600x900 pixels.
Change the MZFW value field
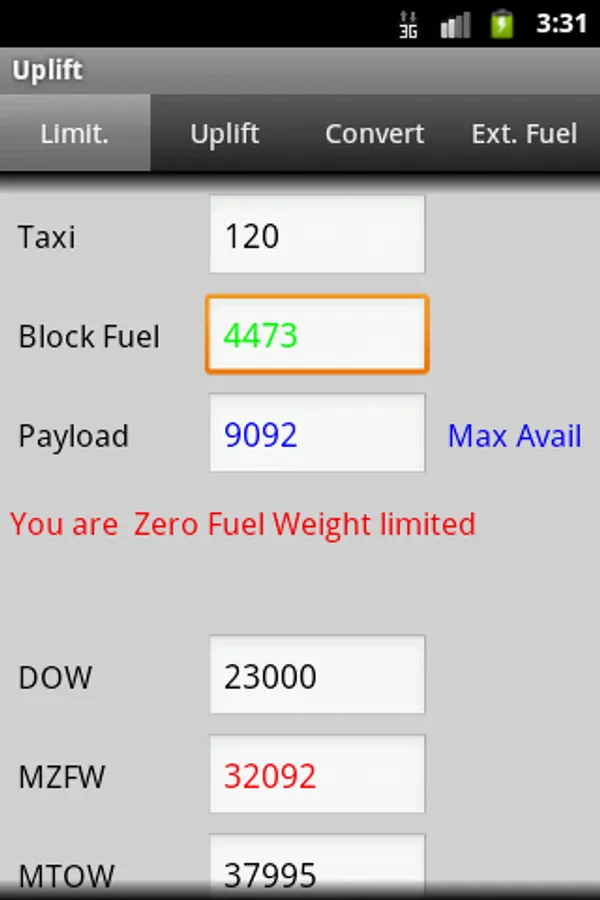(317, 776)
